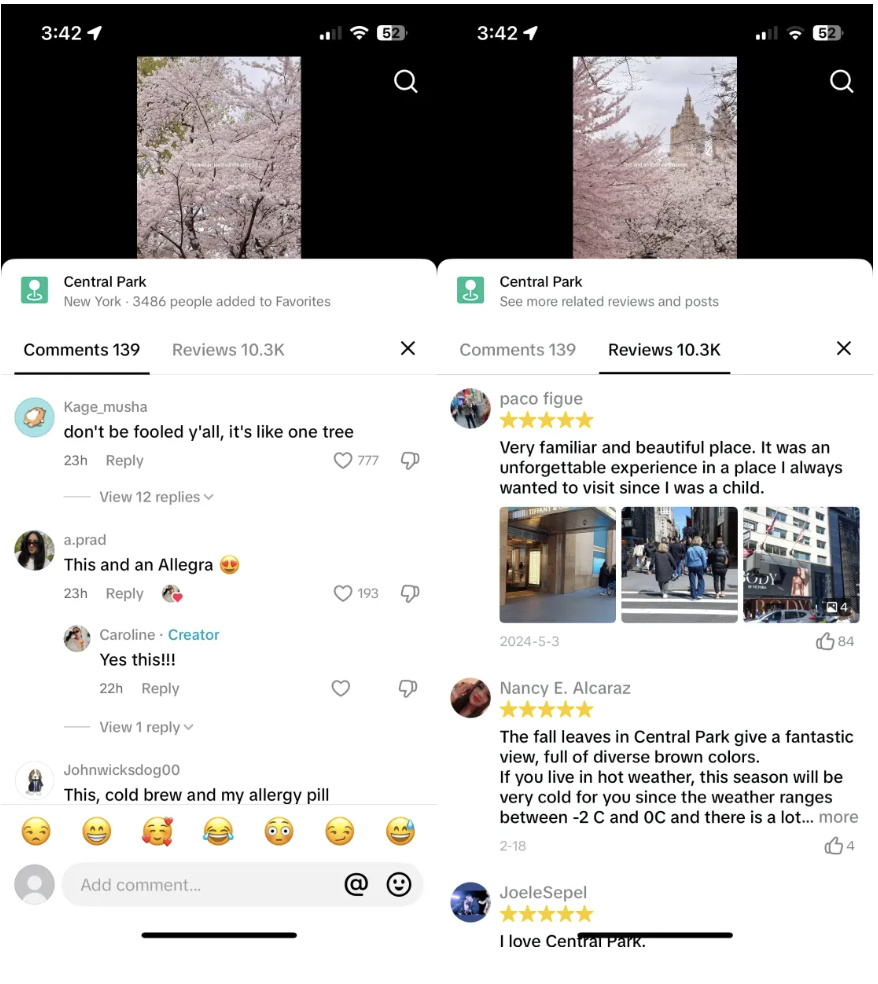Open Central Park with 3486 favorites
The width and height of the screenshot is (878, 984).
tap(196, 291)
